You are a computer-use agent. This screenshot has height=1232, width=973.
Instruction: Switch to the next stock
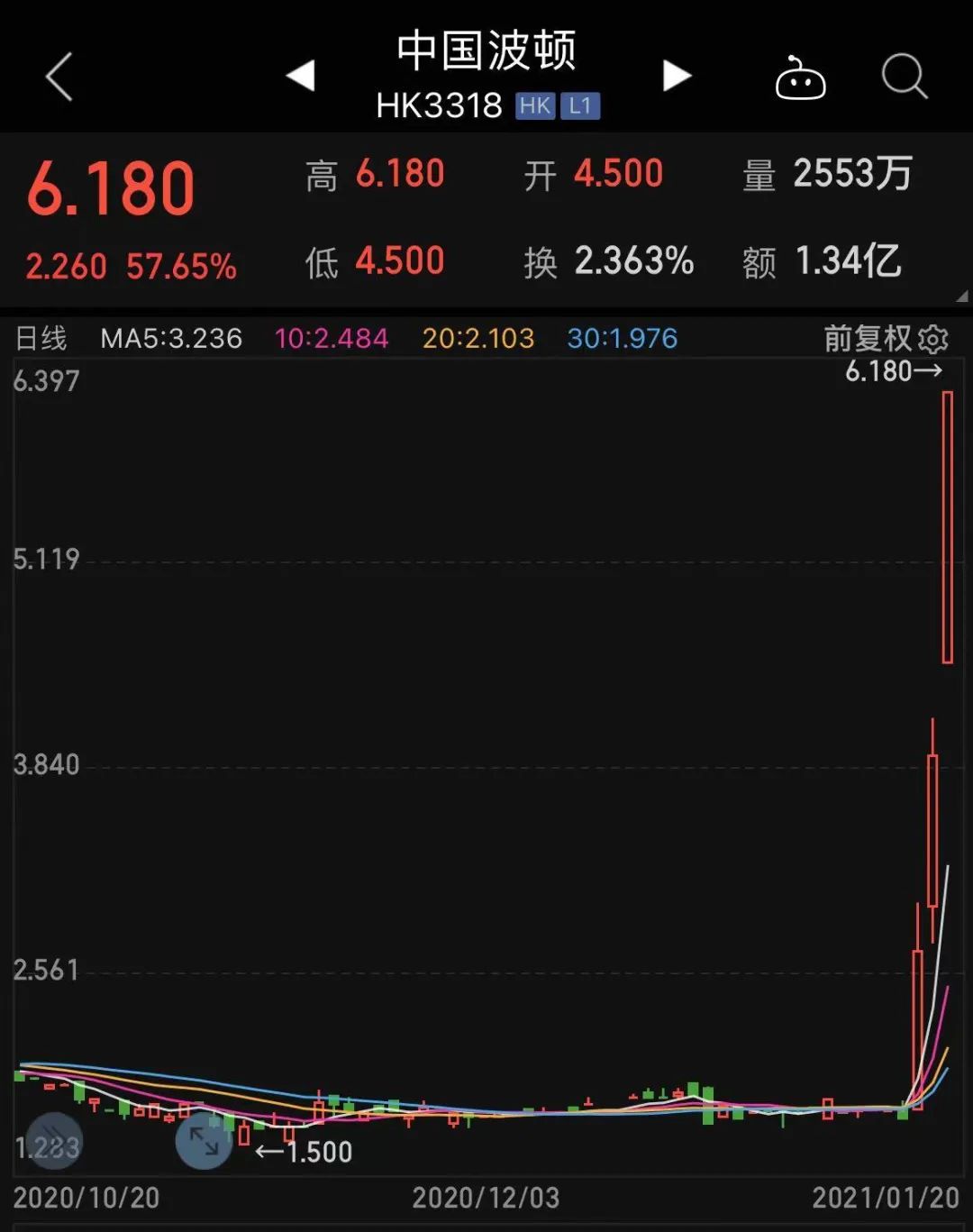[677, 76]
